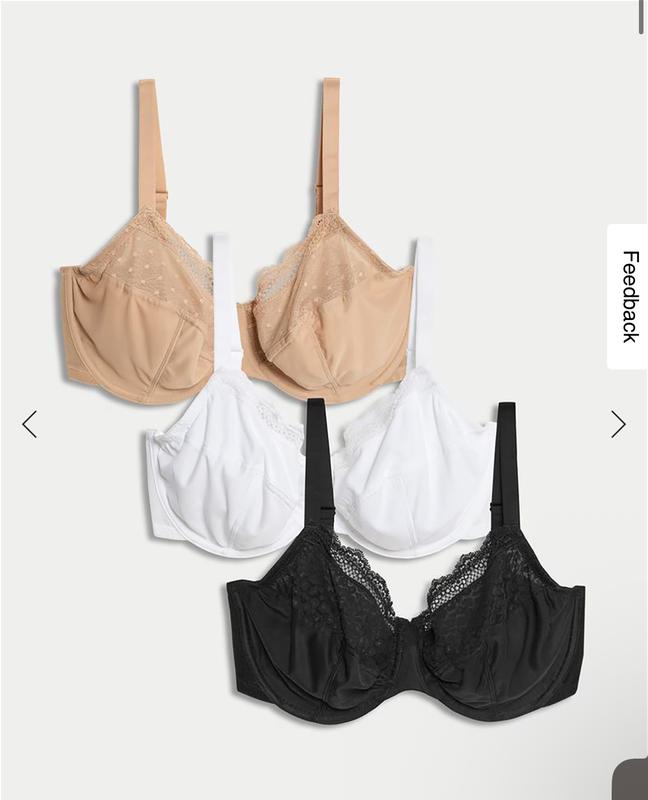The height and width of the screenshot is (800, 648).
Task: Open the Feedback side tab
Action: click(x=628, y=297)
